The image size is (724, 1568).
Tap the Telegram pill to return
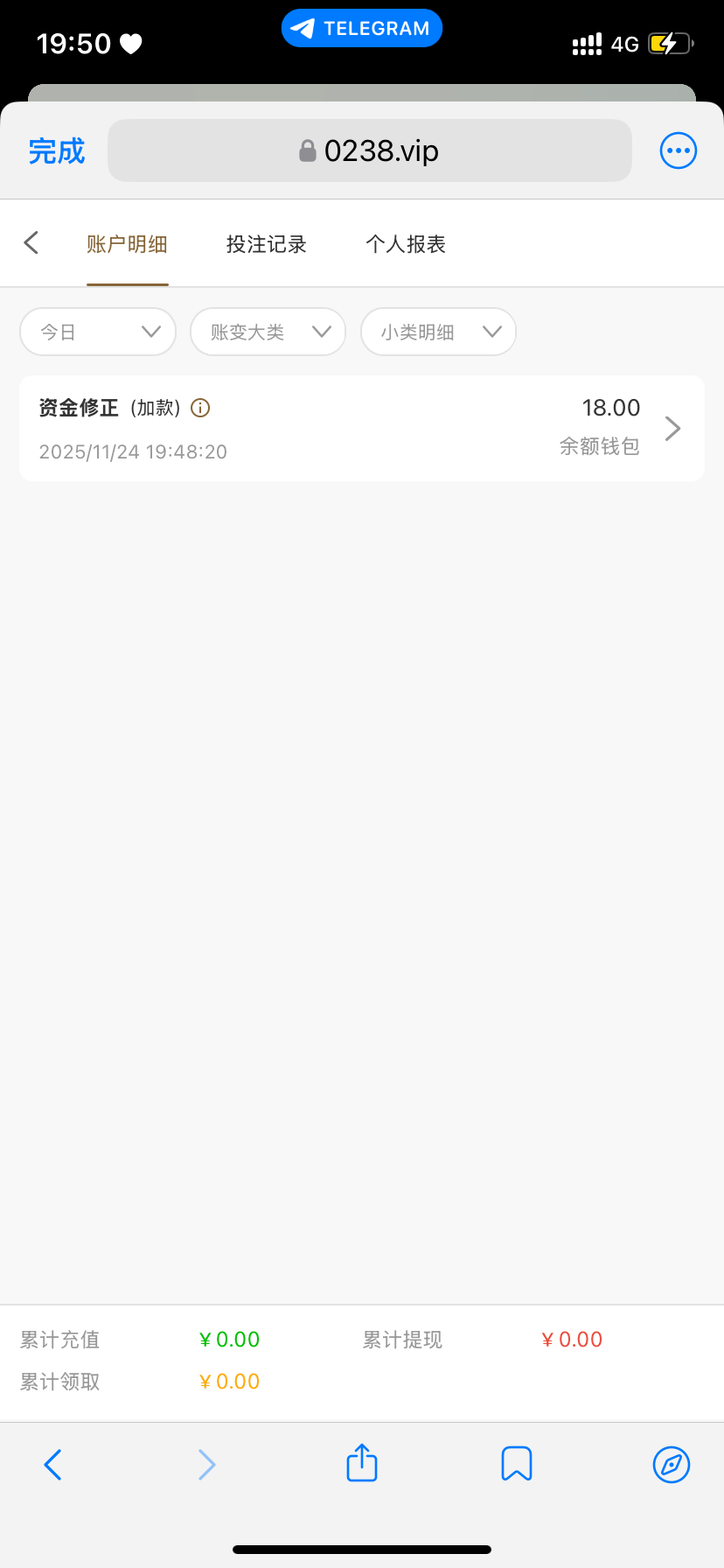pos(362,29)
